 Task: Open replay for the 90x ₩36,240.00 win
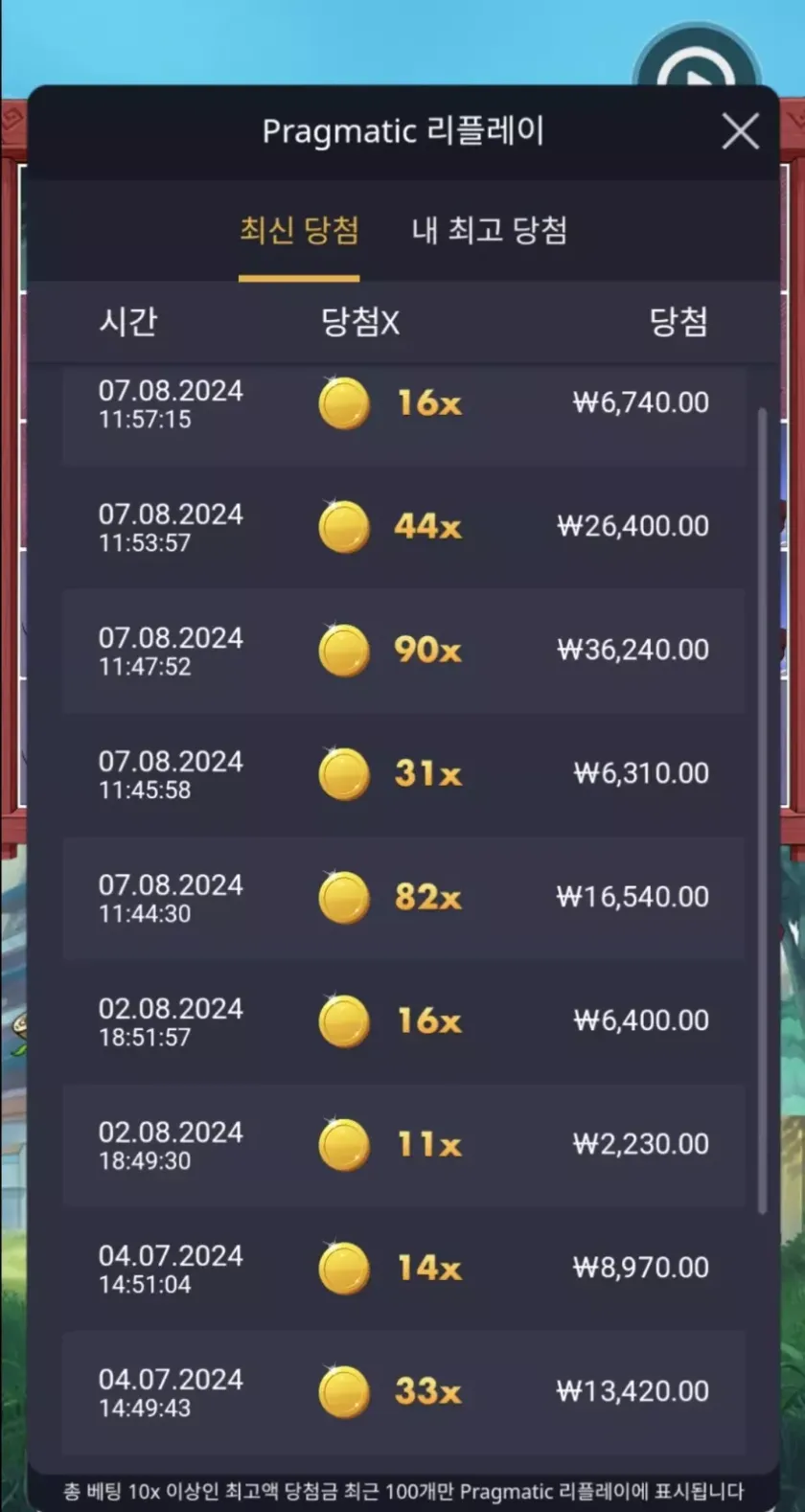402,651
